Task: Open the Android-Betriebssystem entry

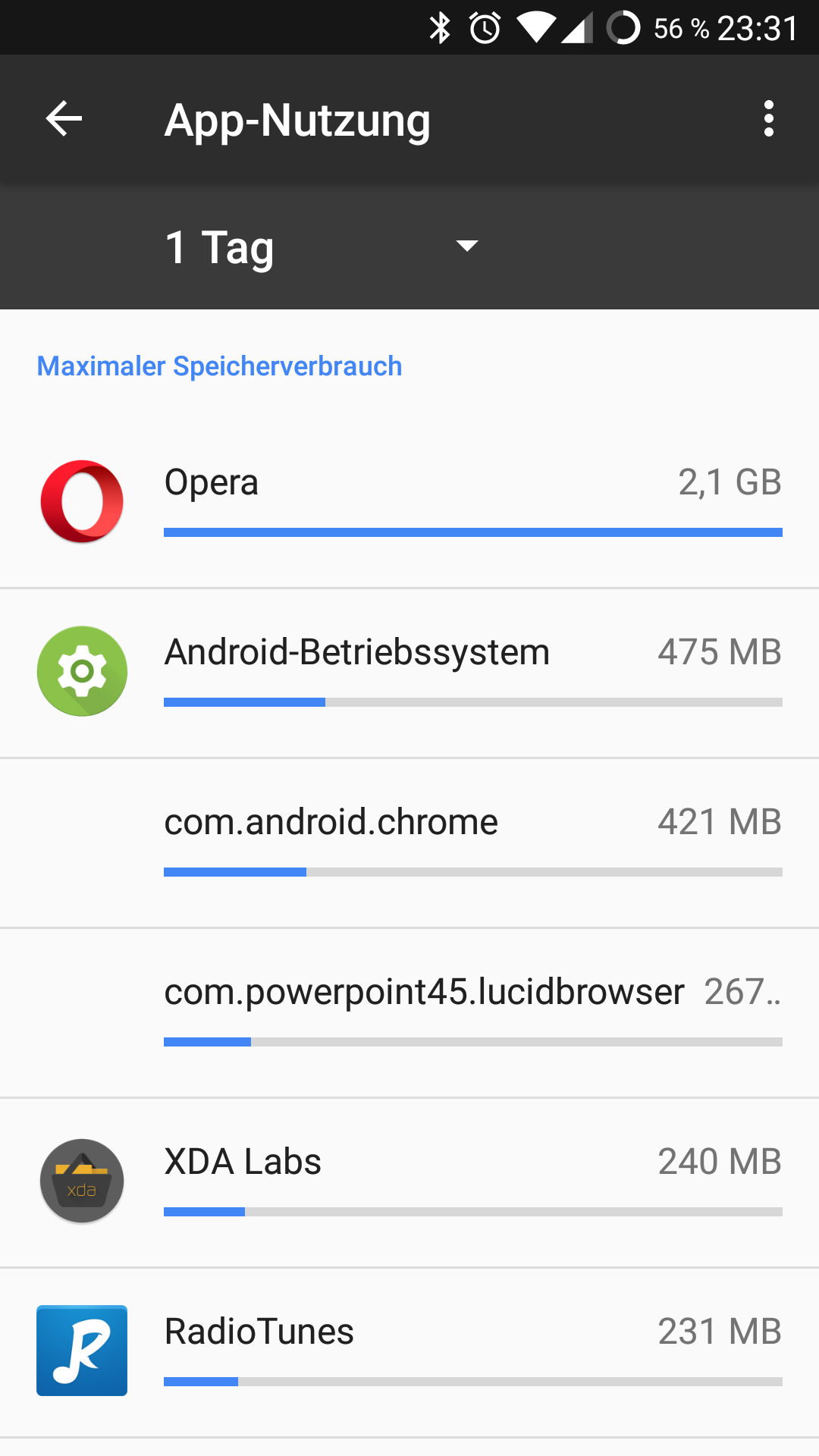Action: click(x=409, y=673)
